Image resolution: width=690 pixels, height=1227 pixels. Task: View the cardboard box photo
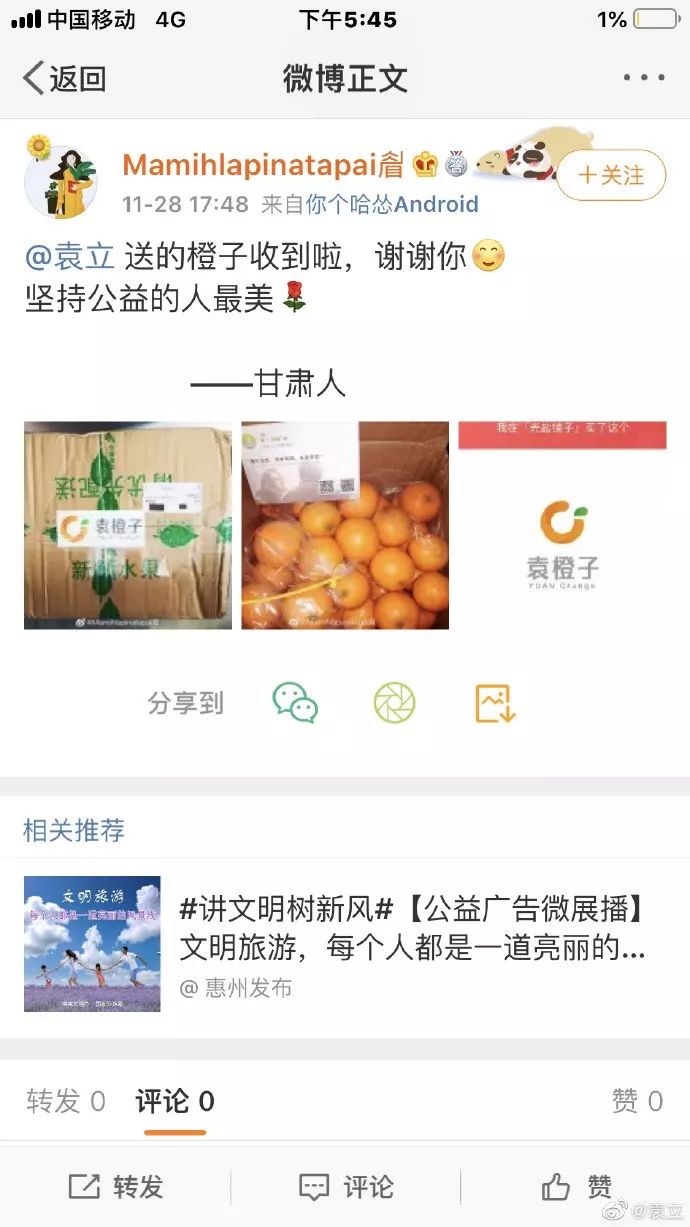(128, 525)
